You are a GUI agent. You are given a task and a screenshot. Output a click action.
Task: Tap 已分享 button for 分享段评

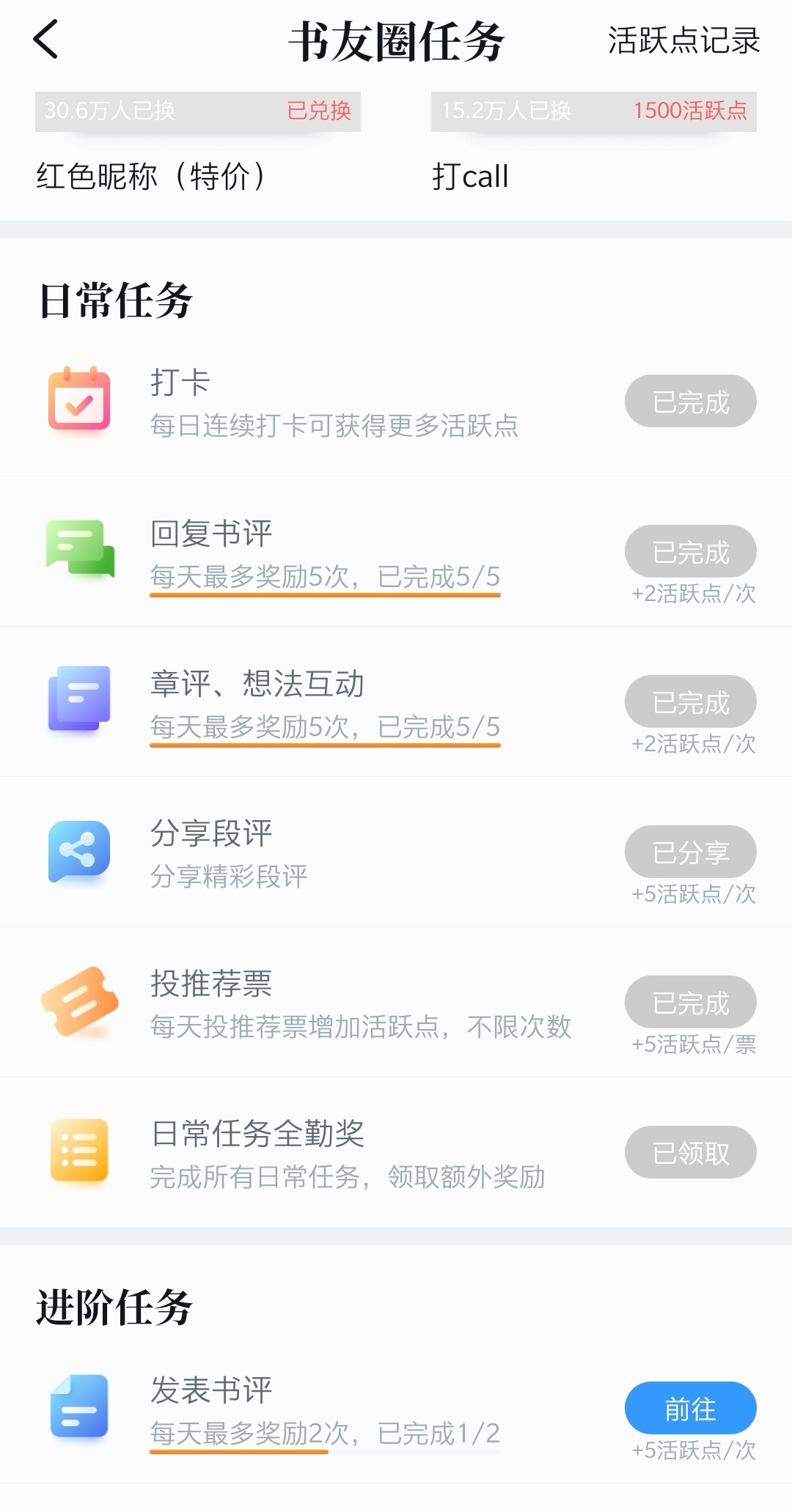click(x=690, y=852)
